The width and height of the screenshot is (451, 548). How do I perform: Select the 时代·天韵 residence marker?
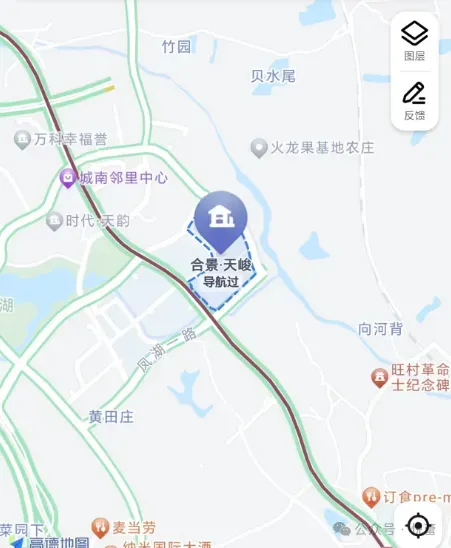point(55,221)
